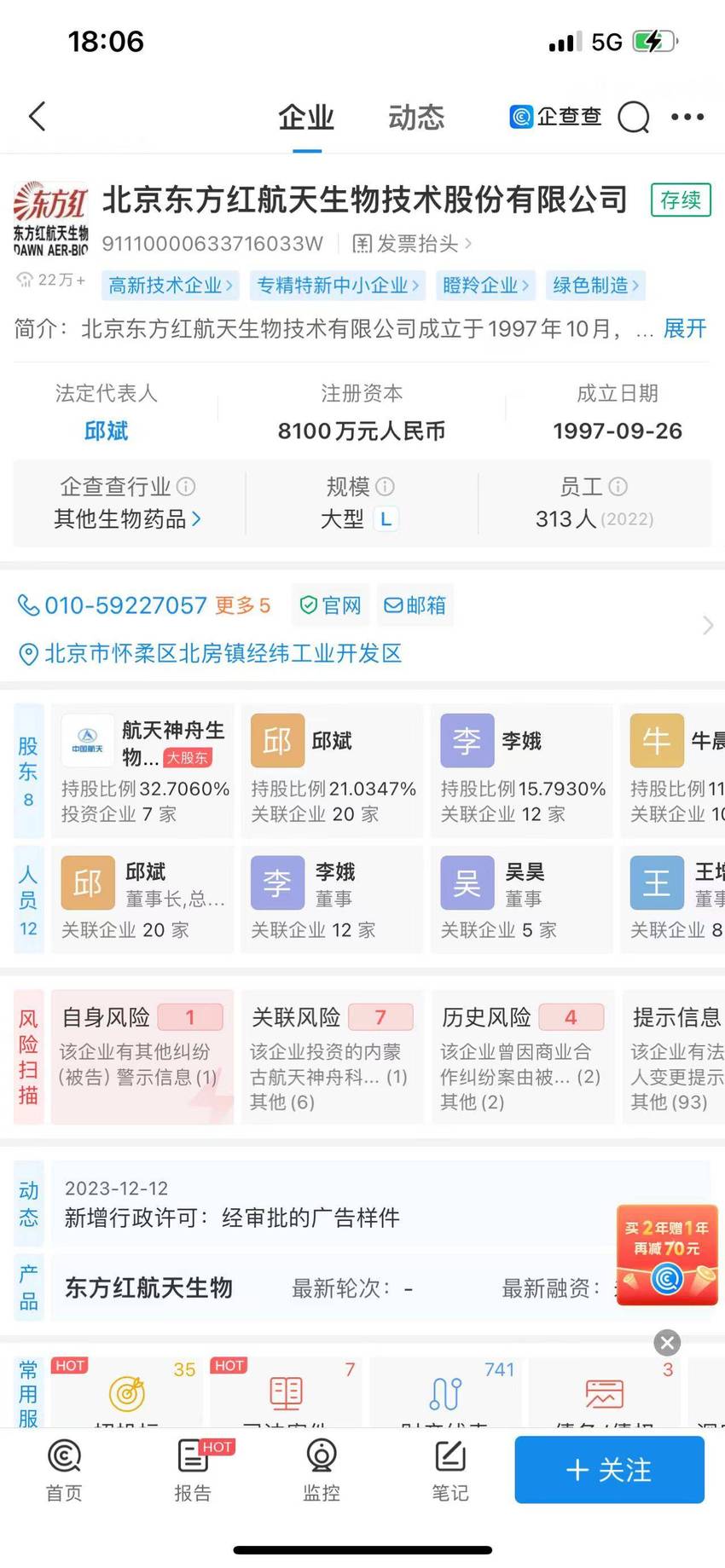Dismiss the promo banner with the X
This screenshot has width=725, height=1568.
click(667, 1343)
